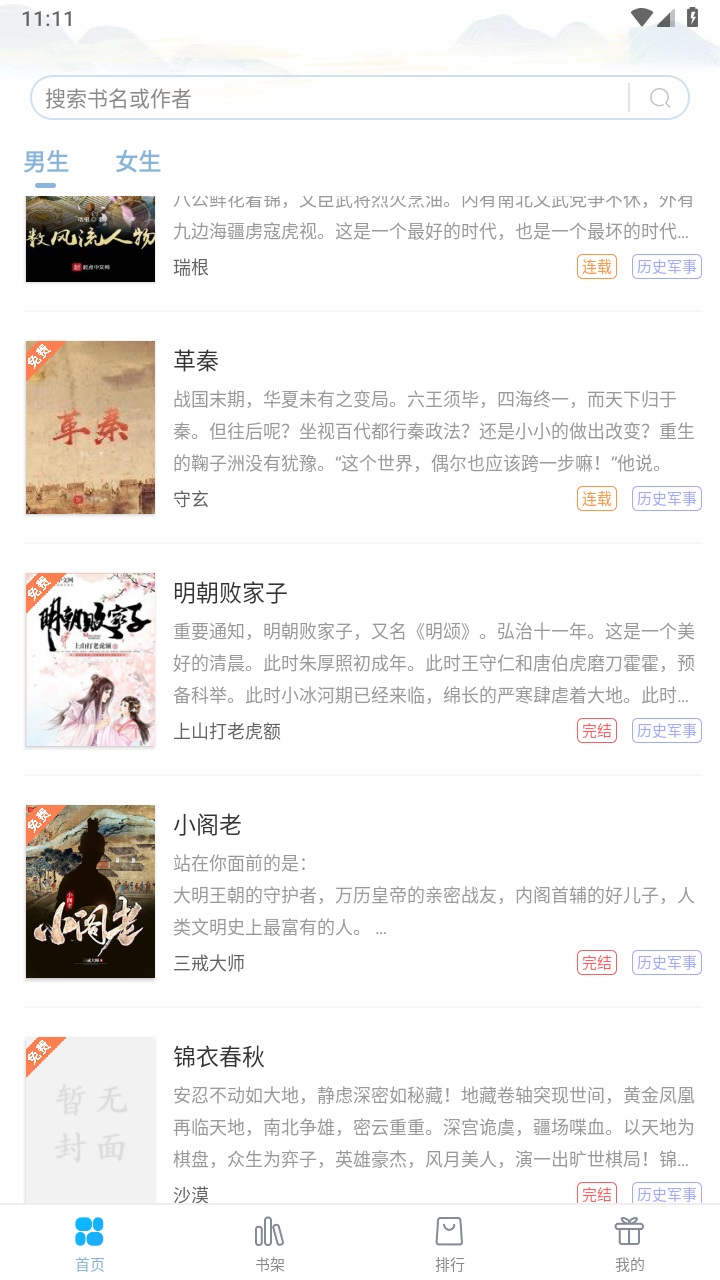
Task: Tap the 连载 tag next to 革秦
Action: (596, 498)
